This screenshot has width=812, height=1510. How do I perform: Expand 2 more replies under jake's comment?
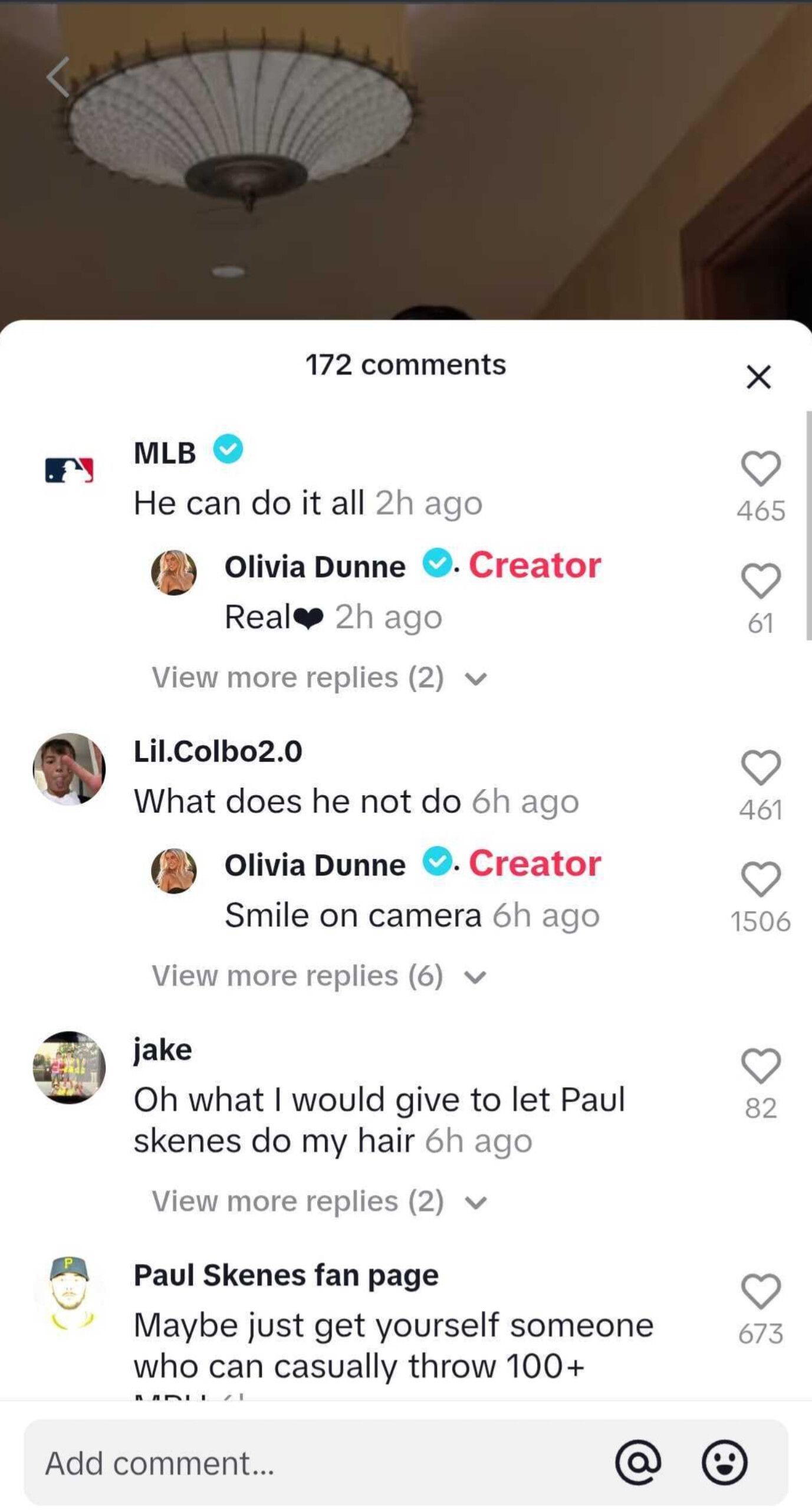pos(318,1202)
